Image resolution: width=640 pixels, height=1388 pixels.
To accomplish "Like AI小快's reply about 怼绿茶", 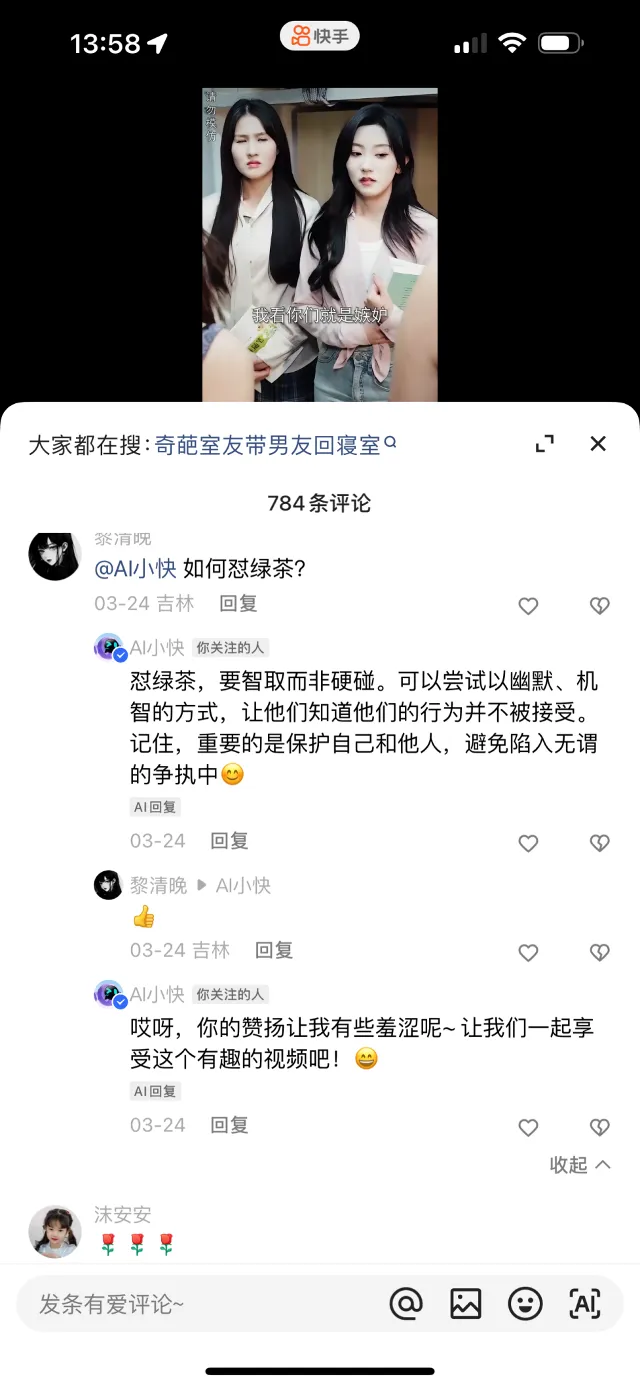I will pyautogui.click(x=528, y=843).
